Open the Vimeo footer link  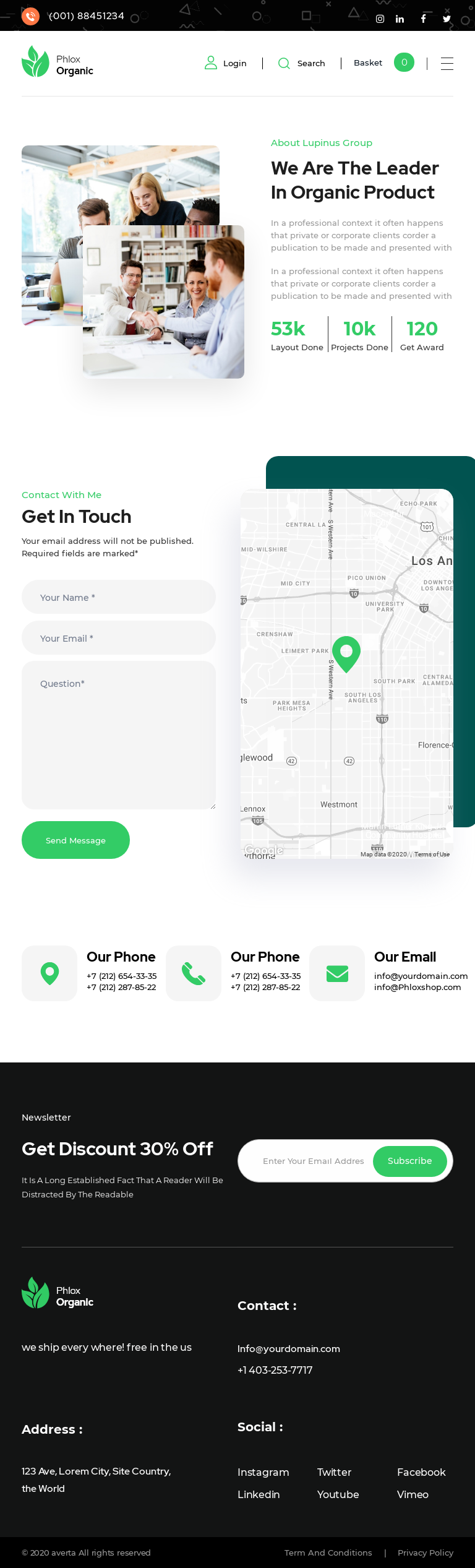tap(413, 1494)
